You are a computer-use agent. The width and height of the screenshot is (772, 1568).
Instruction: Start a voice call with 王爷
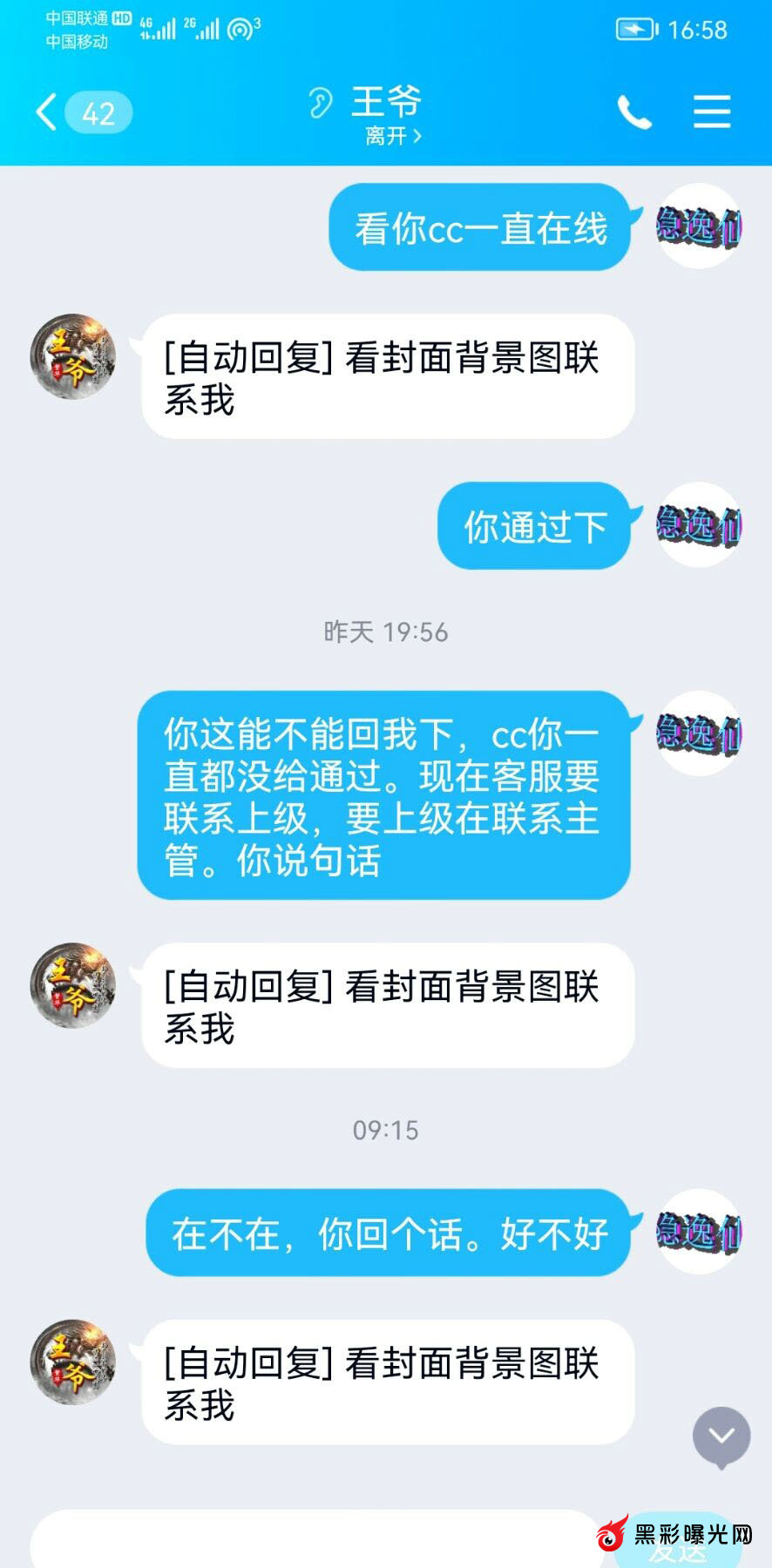tap(634, 112)
